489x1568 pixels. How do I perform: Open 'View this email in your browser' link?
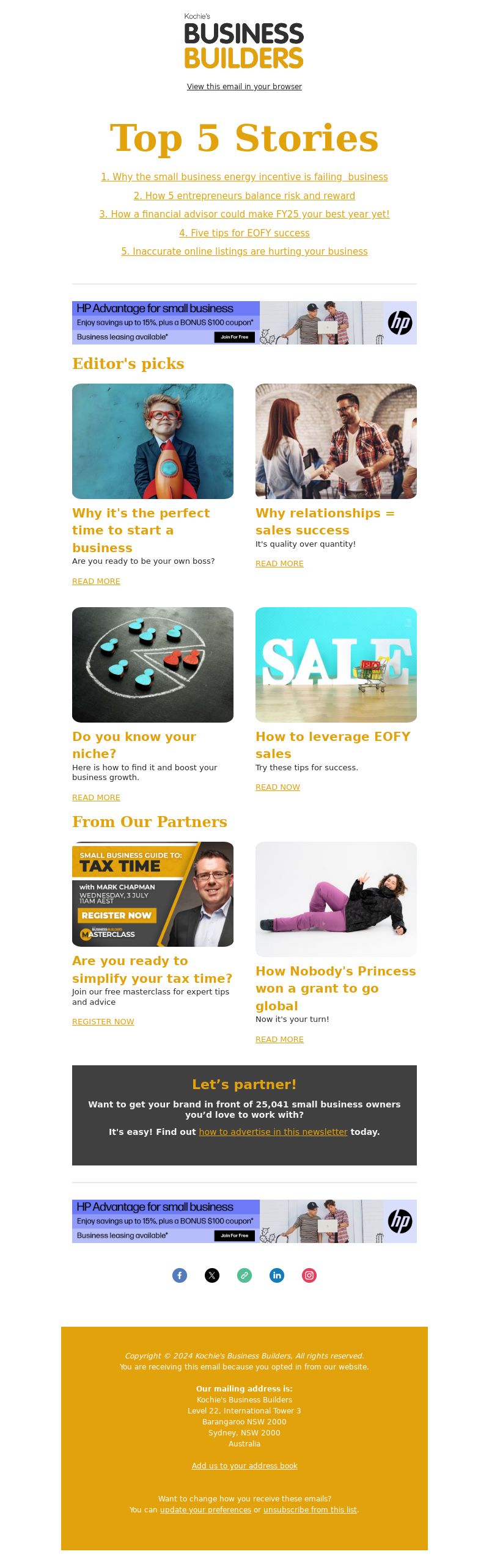click(x=244, y=87)
